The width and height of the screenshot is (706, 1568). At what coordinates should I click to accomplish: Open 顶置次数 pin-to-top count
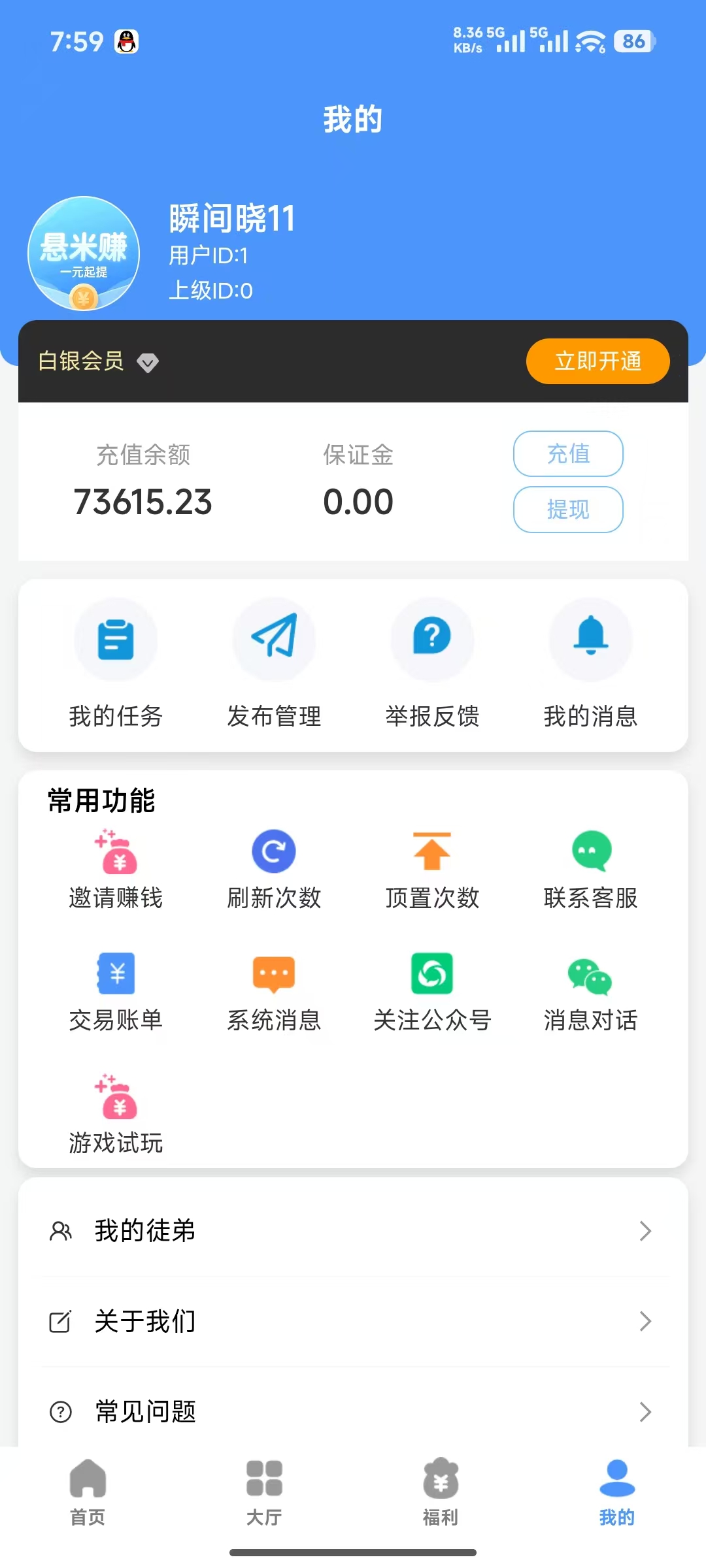click(x=432, y=870)
